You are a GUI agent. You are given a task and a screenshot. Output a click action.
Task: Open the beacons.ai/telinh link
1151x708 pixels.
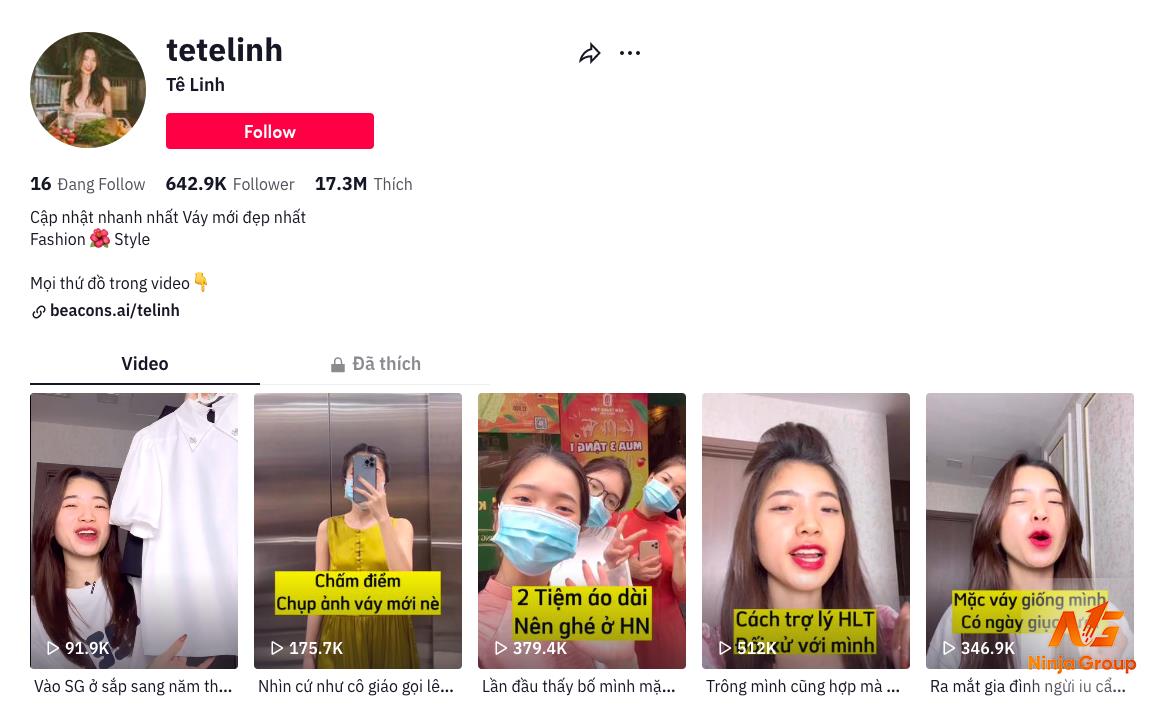point(114,311)
